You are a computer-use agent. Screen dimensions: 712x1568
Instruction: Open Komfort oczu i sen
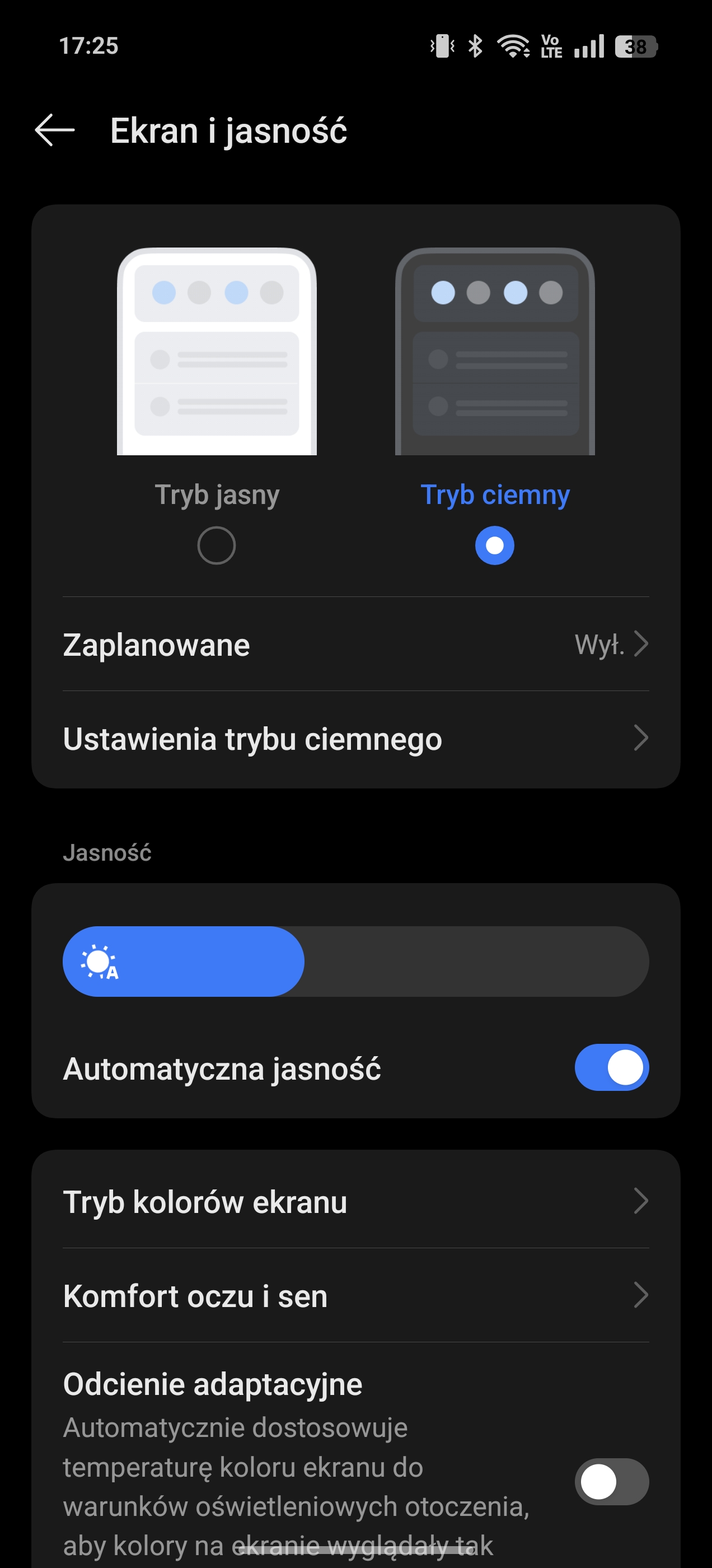pyautogui.click(x=355, y=1295)
